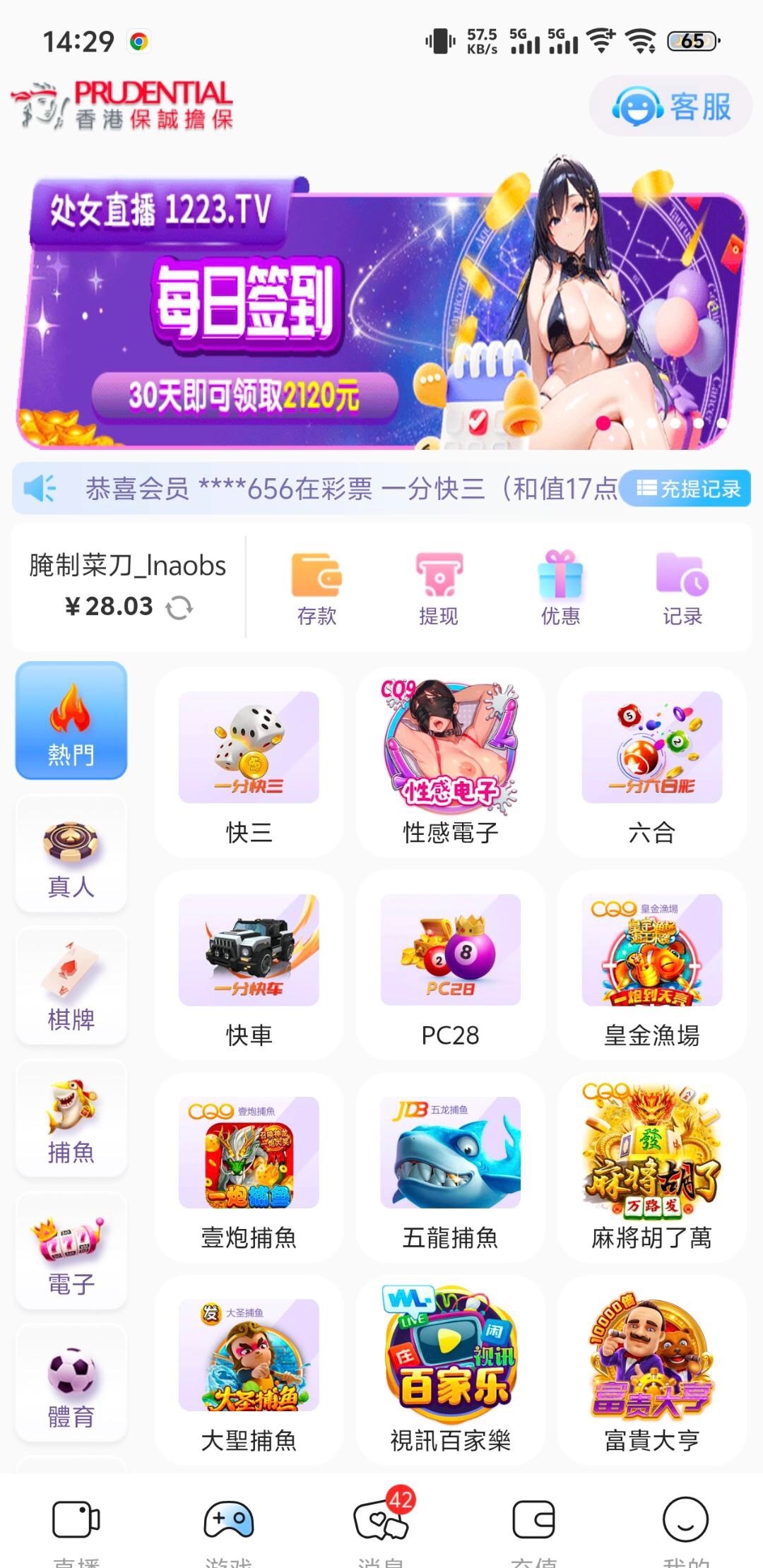Open the 快車 game tile
This screenshot has width=763, height=1568.
coord(249,966)
